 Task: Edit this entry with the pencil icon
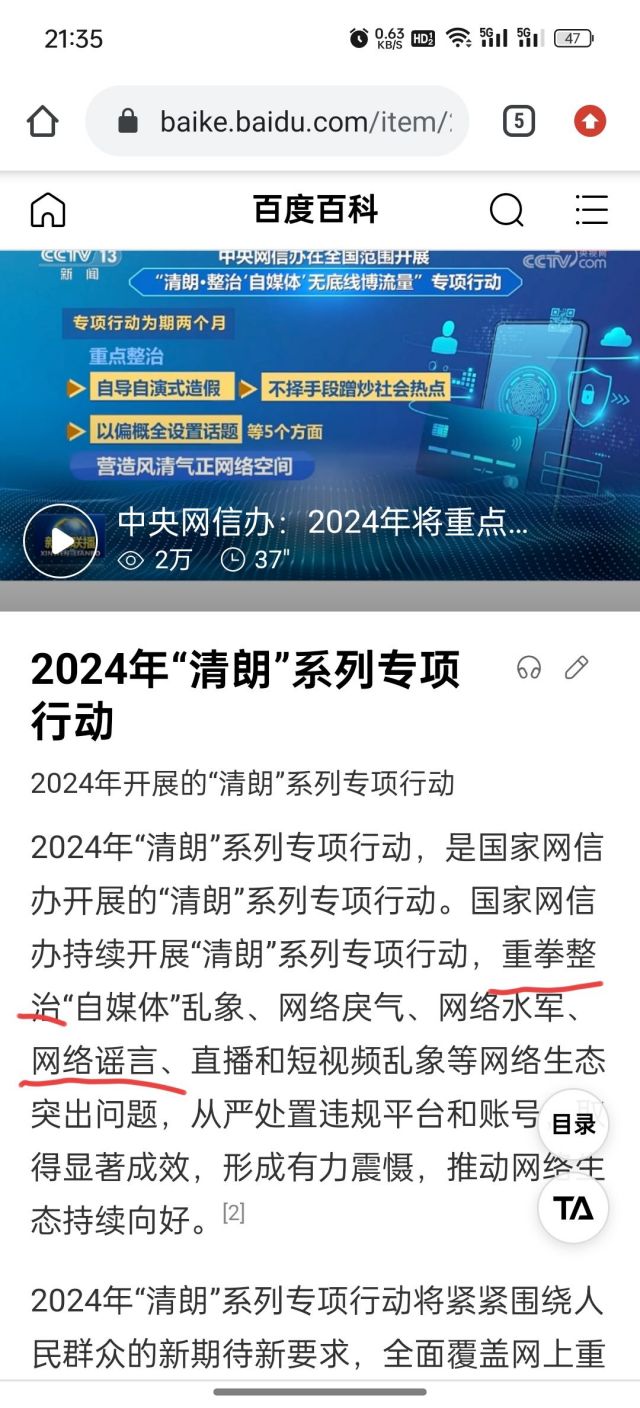pyautogui.click(x=577, y=668)
